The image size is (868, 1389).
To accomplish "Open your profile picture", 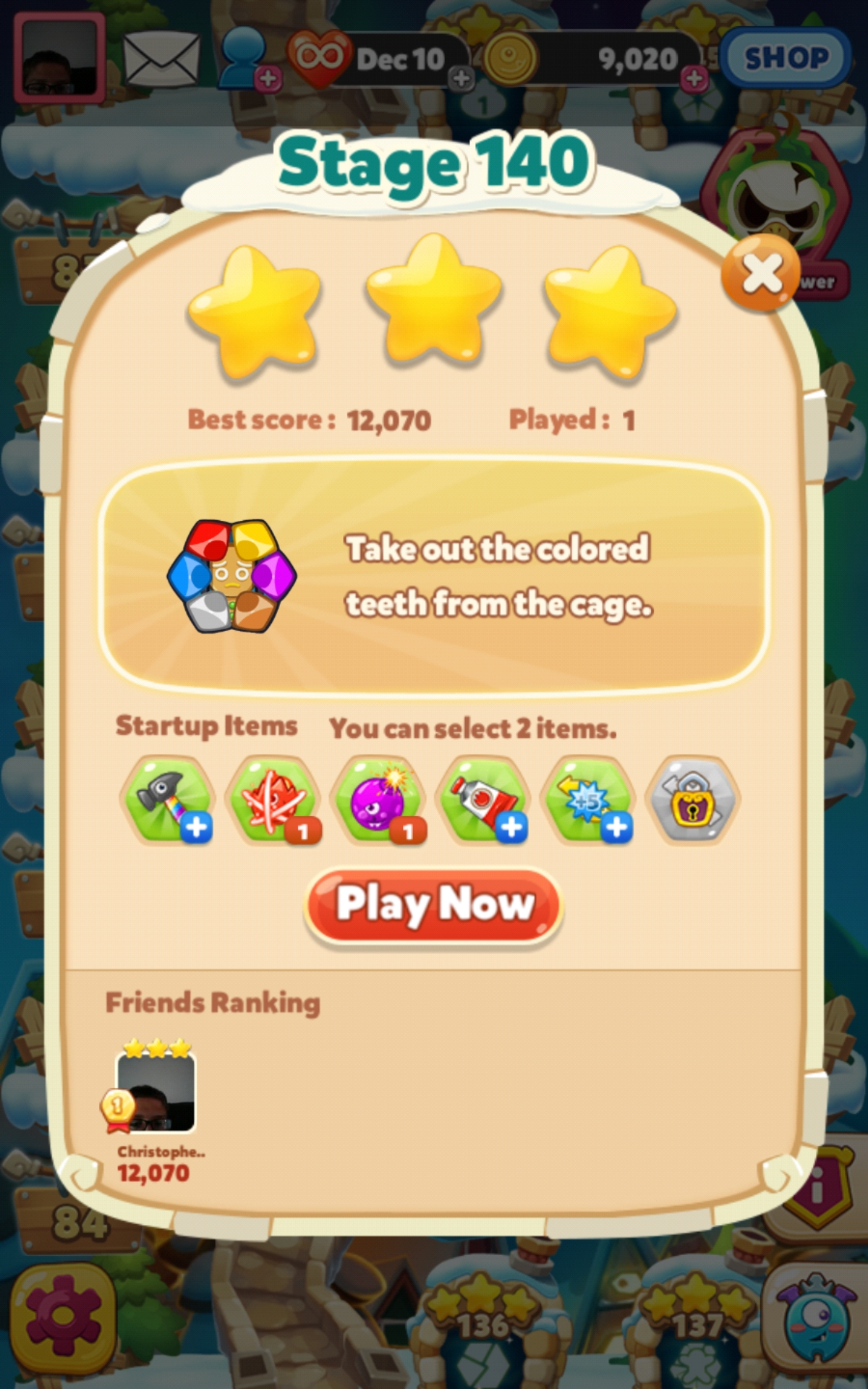I will click(60, 59).
